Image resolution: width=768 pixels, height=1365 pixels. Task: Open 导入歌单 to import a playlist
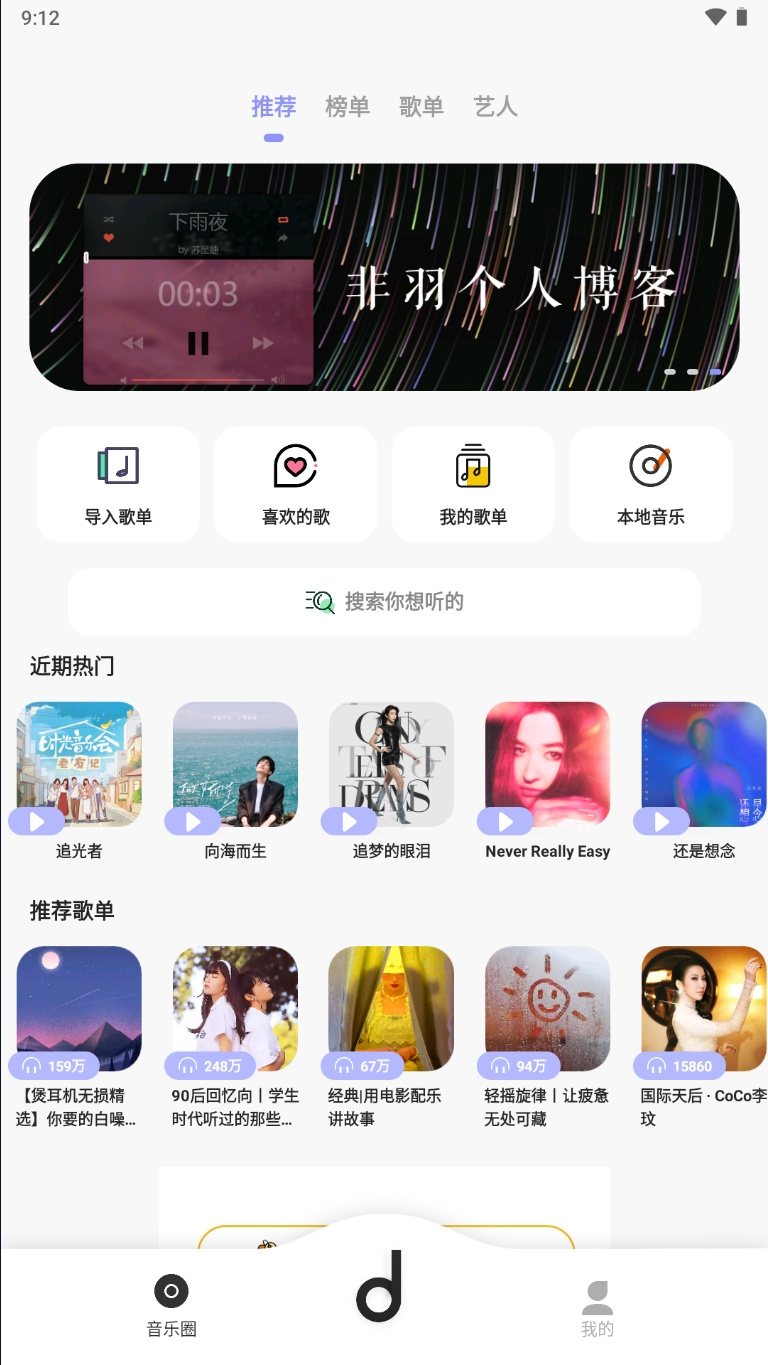[118, 485]
